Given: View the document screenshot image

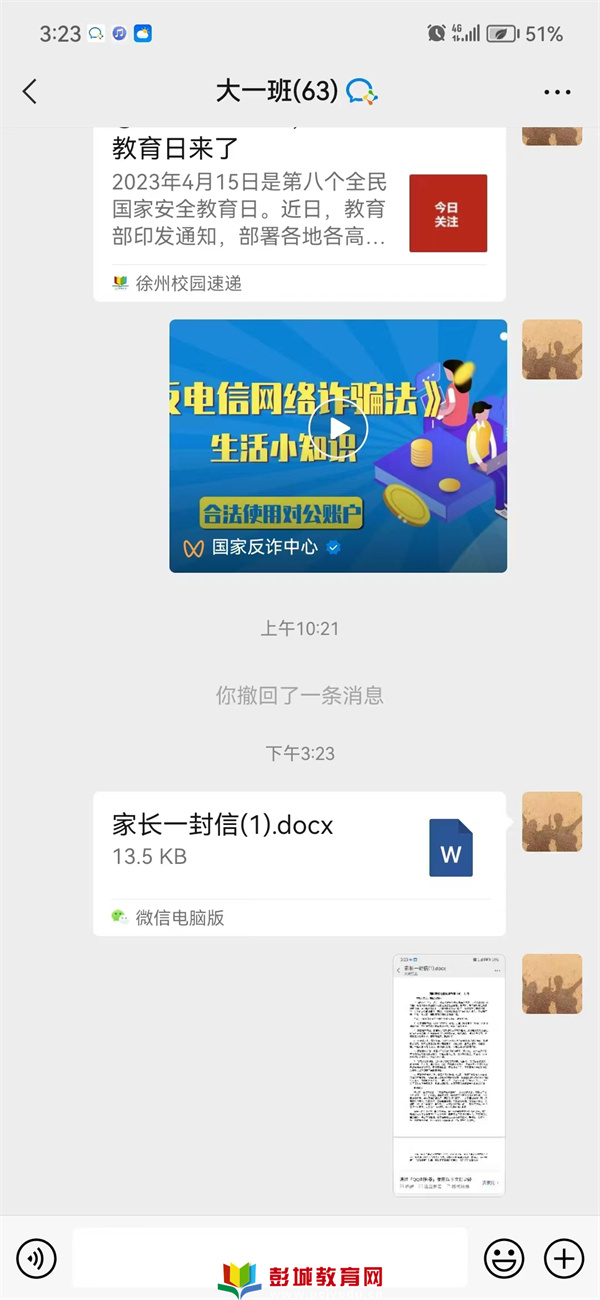Looking at the screenshot, I should click(x=449, y=1075).
